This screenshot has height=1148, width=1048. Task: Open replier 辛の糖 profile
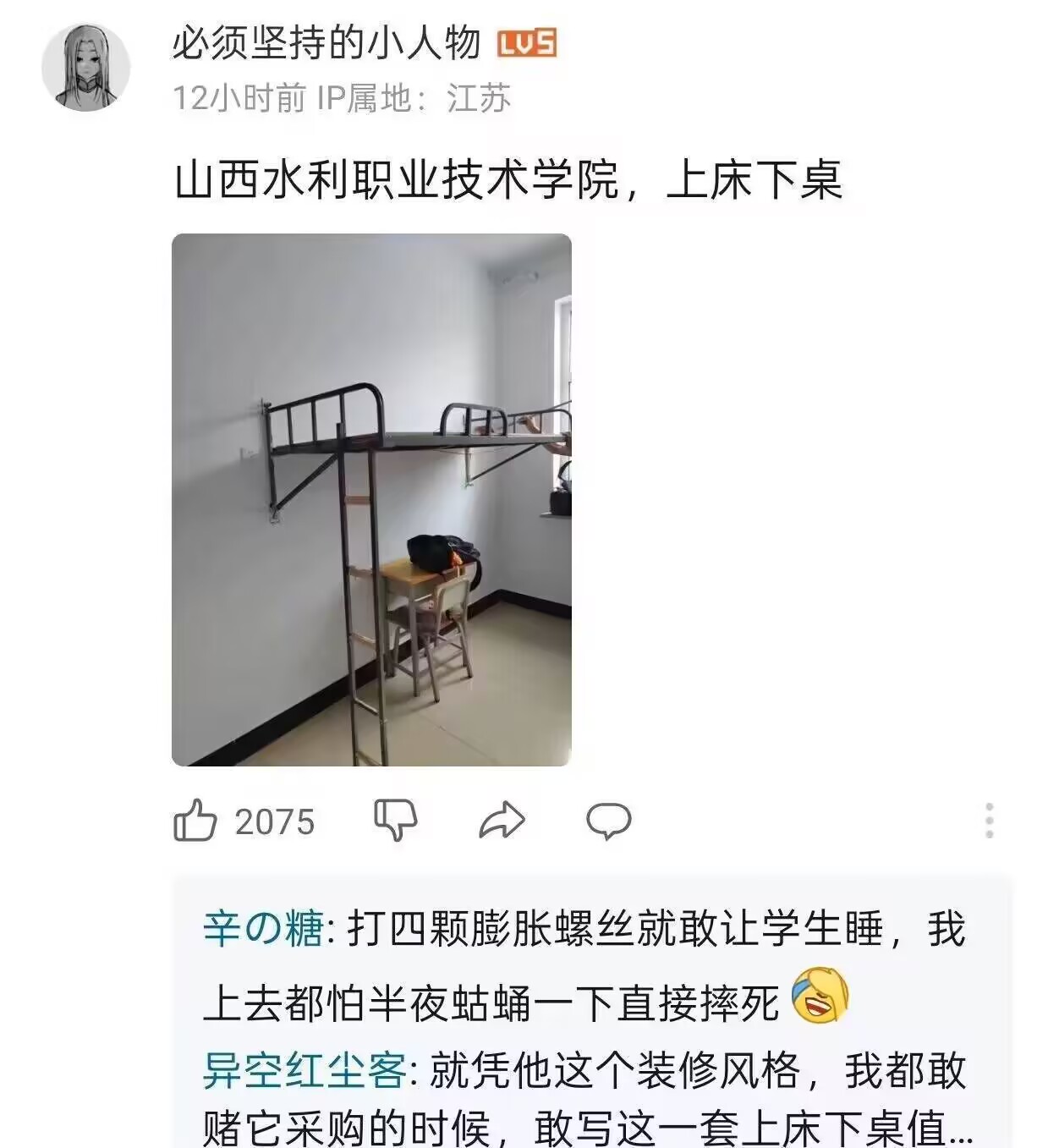pyautogui.click(x=263, y=928)
